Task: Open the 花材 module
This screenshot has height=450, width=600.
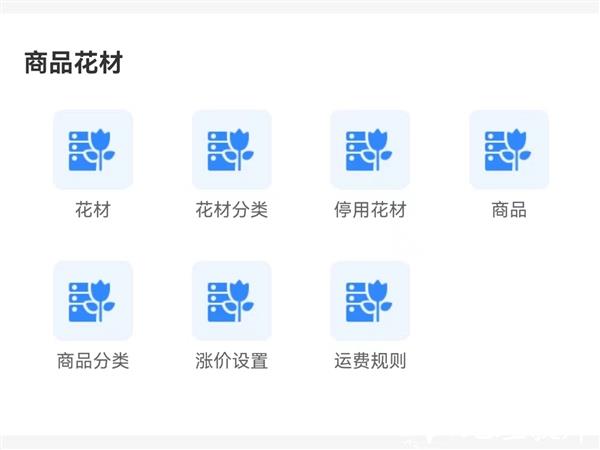Action: click(93, 150)
